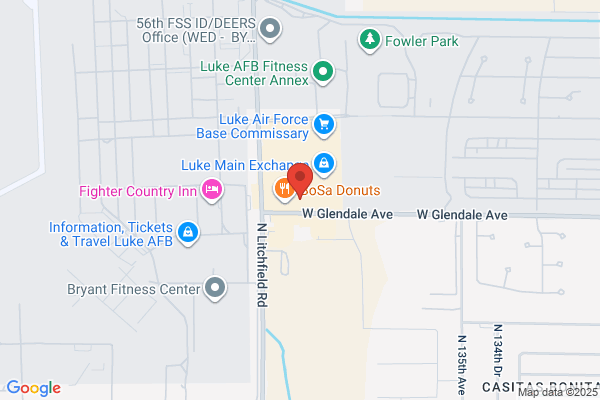Tap the BoSa Donuts restaurant pin

coord(284,190)
